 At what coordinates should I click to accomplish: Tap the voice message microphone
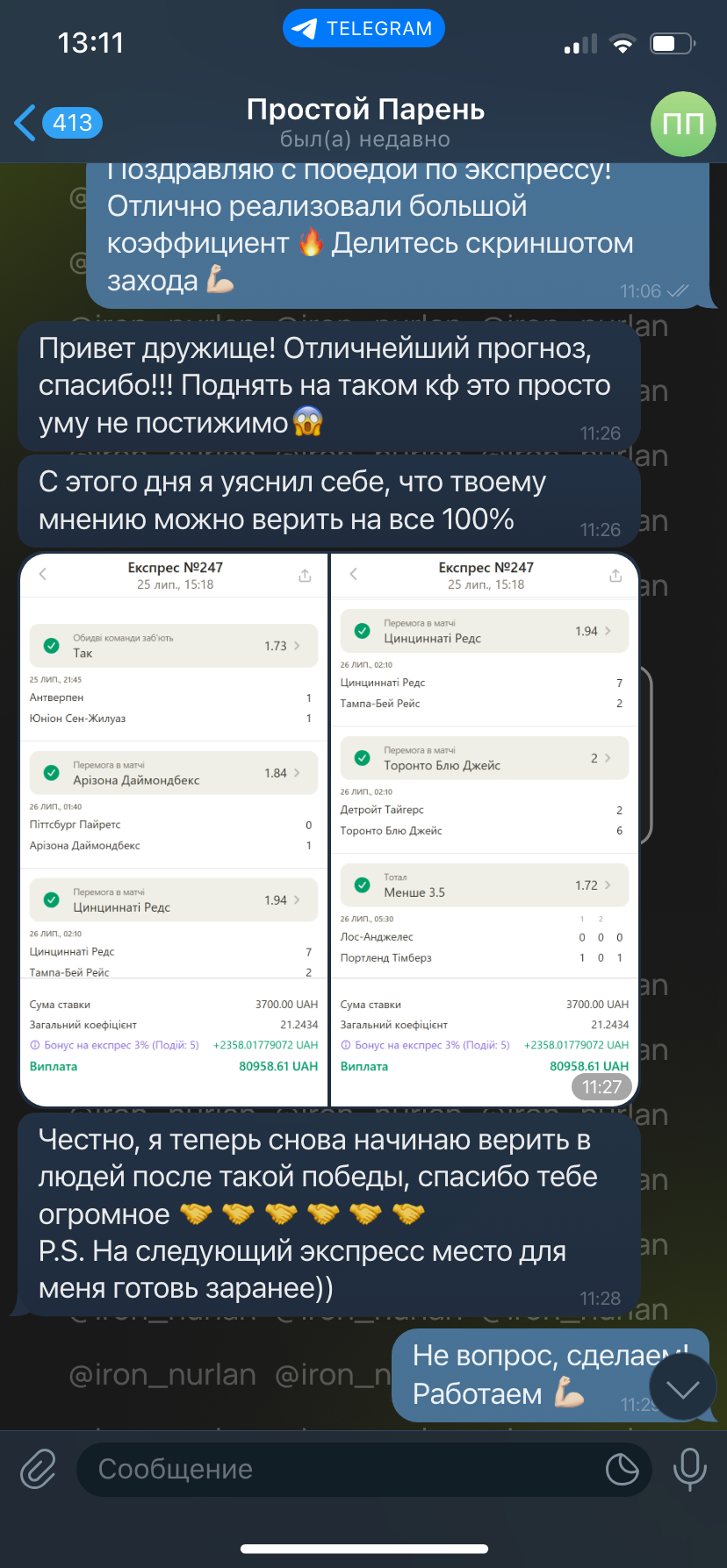point(689,1469)
